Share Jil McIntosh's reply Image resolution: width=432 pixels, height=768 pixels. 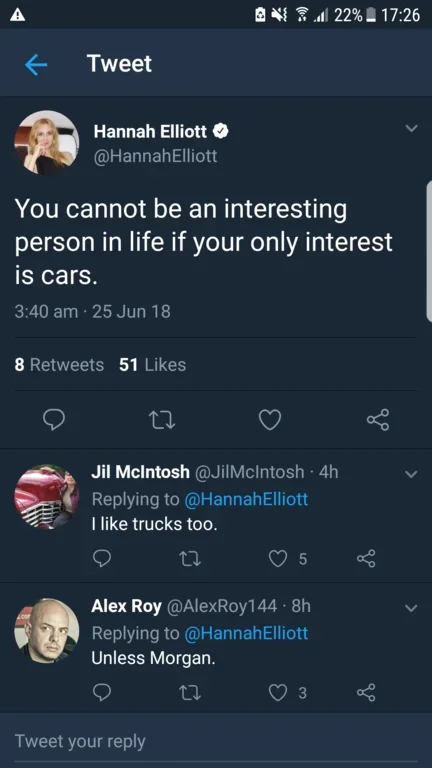point(366,559)
